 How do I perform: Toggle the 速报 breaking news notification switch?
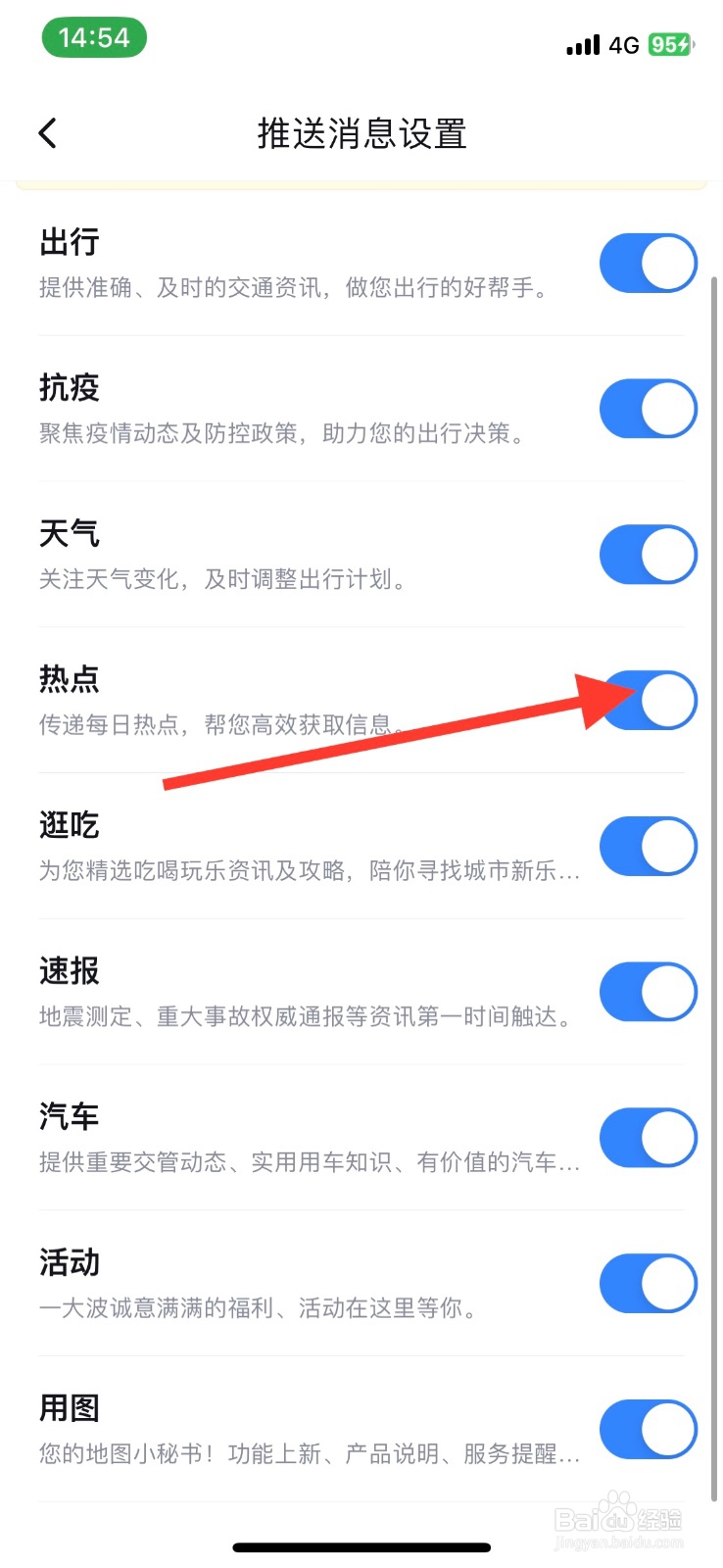coord(648,992)
